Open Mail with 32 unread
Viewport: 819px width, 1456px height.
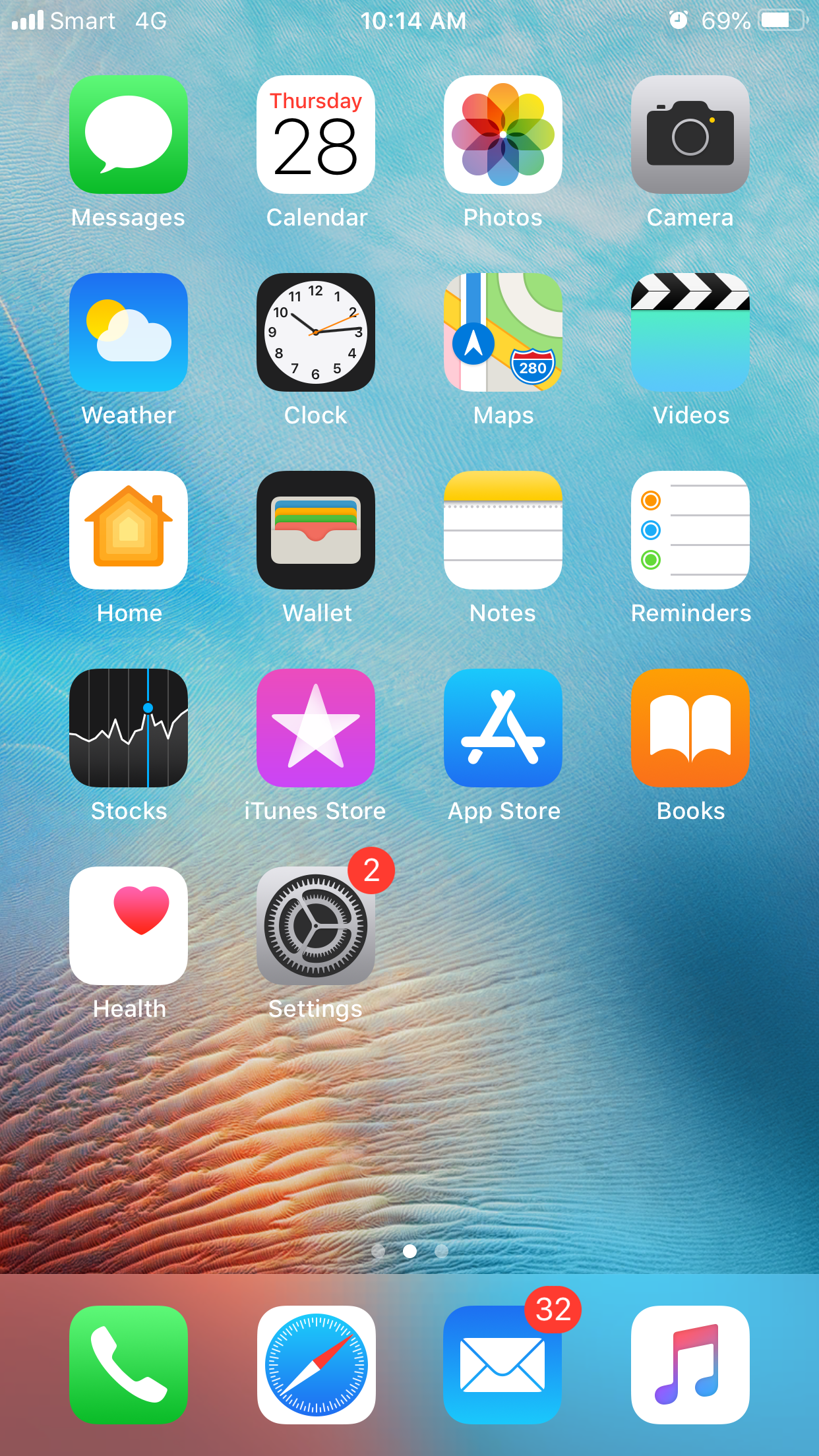(x=503, y=1365)
